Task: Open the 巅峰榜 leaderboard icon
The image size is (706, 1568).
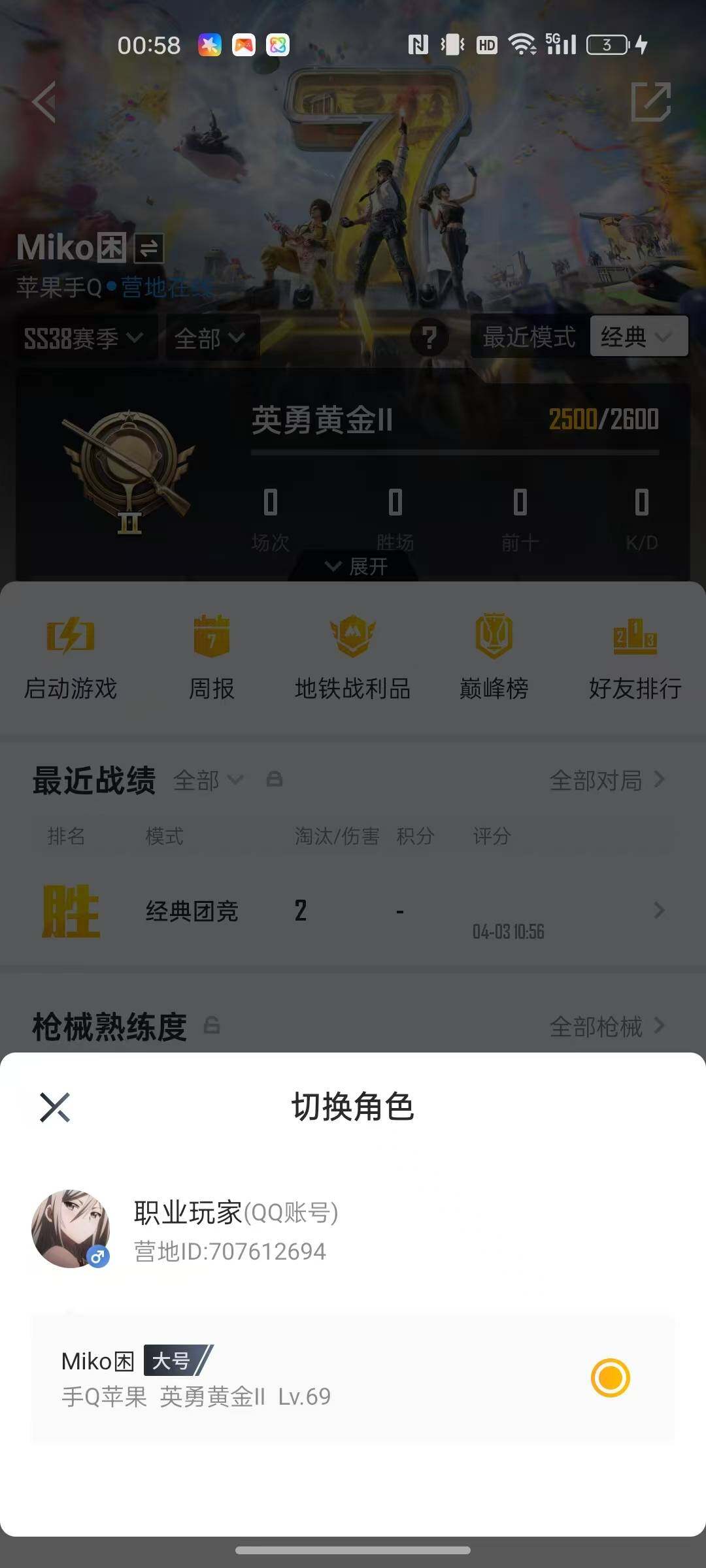Action: [x=494, y=653]
